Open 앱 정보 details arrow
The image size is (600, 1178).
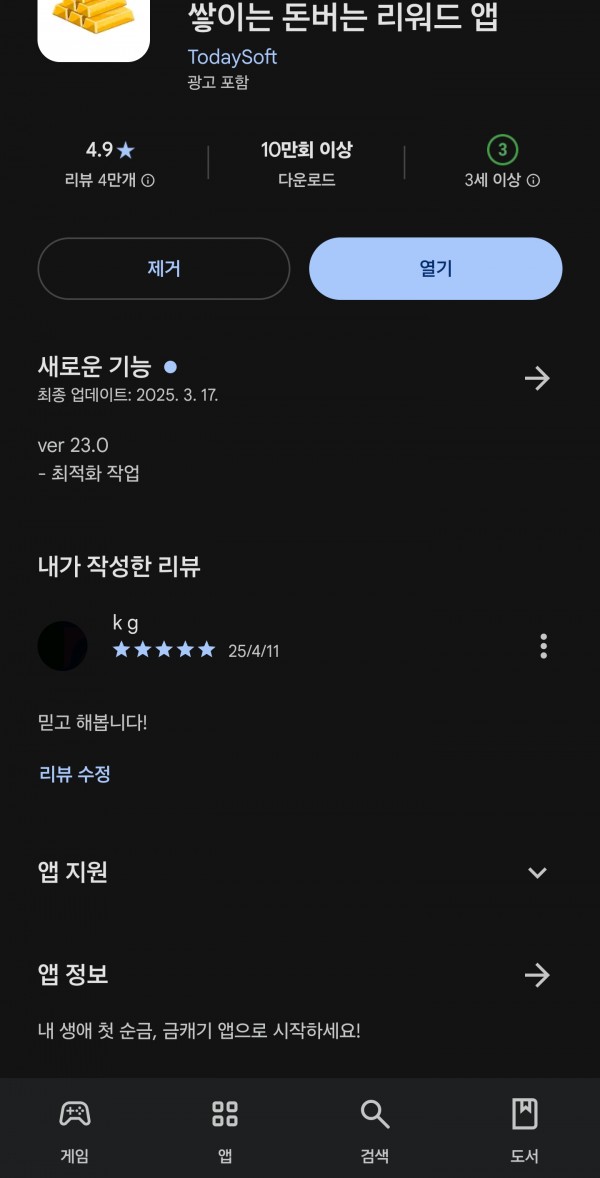click(x=537, y=975)
